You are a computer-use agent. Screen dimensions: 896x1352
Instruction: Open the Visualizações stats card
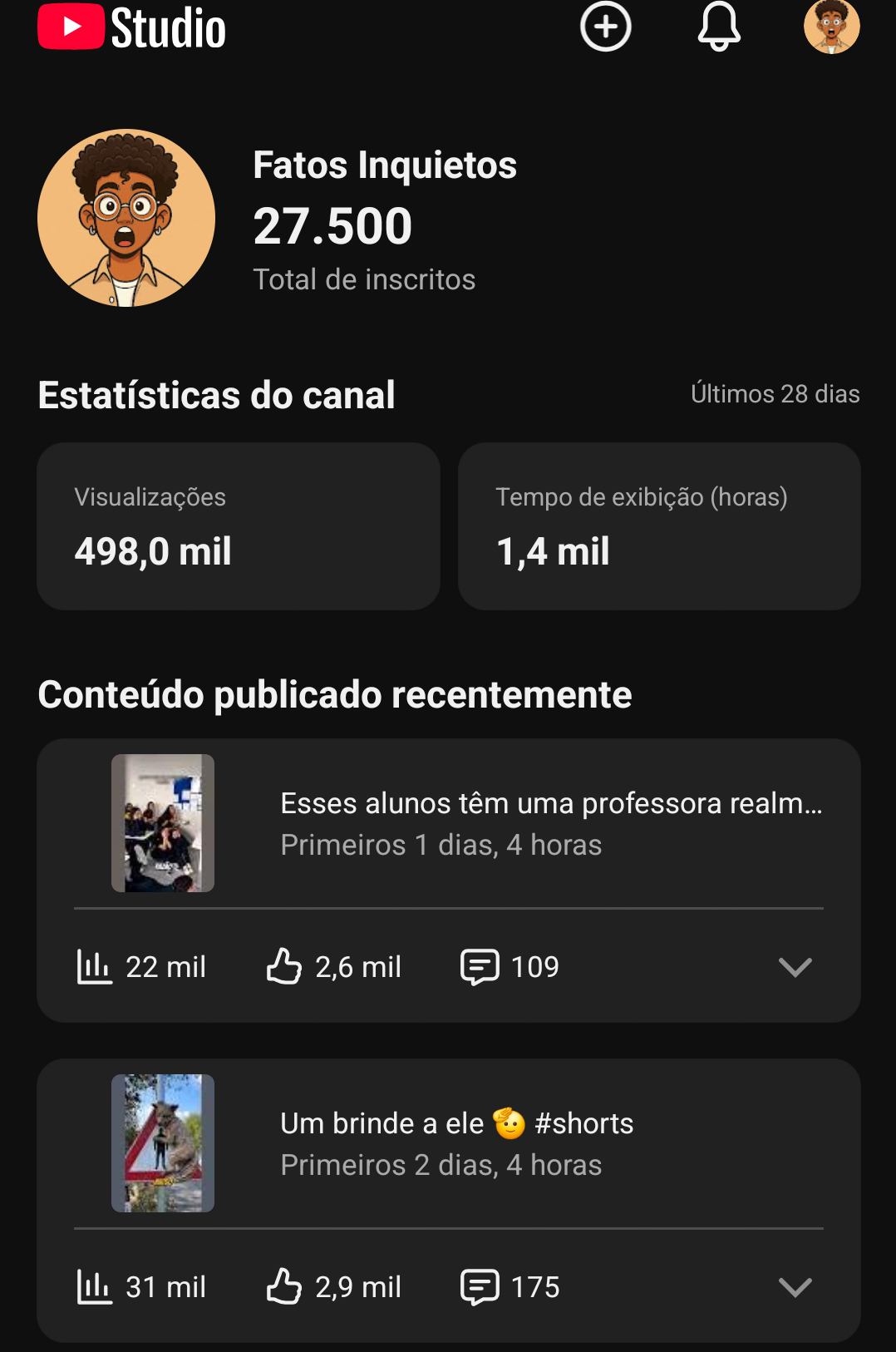tap(239, 526)
